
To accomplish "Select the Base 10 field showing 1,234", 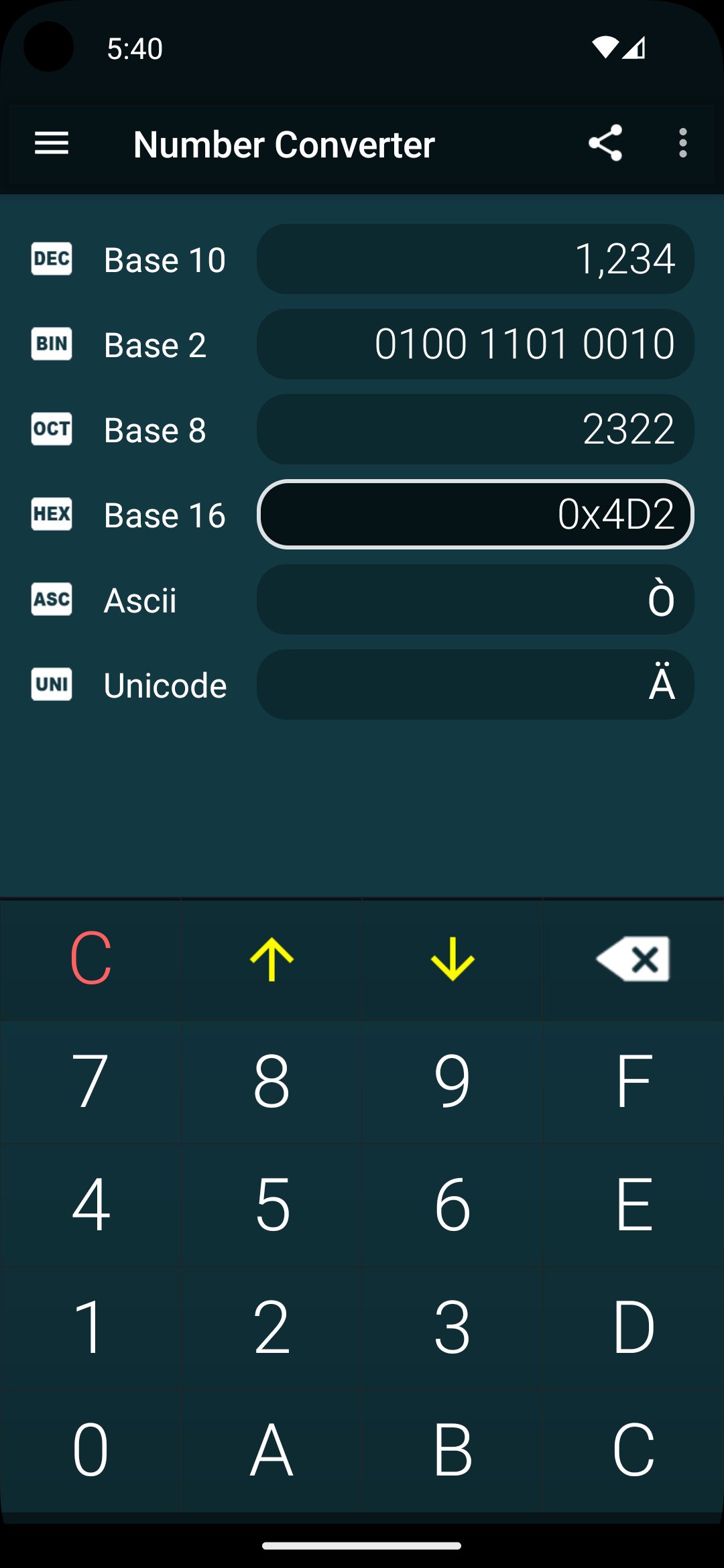I will (x=475, y=259).
